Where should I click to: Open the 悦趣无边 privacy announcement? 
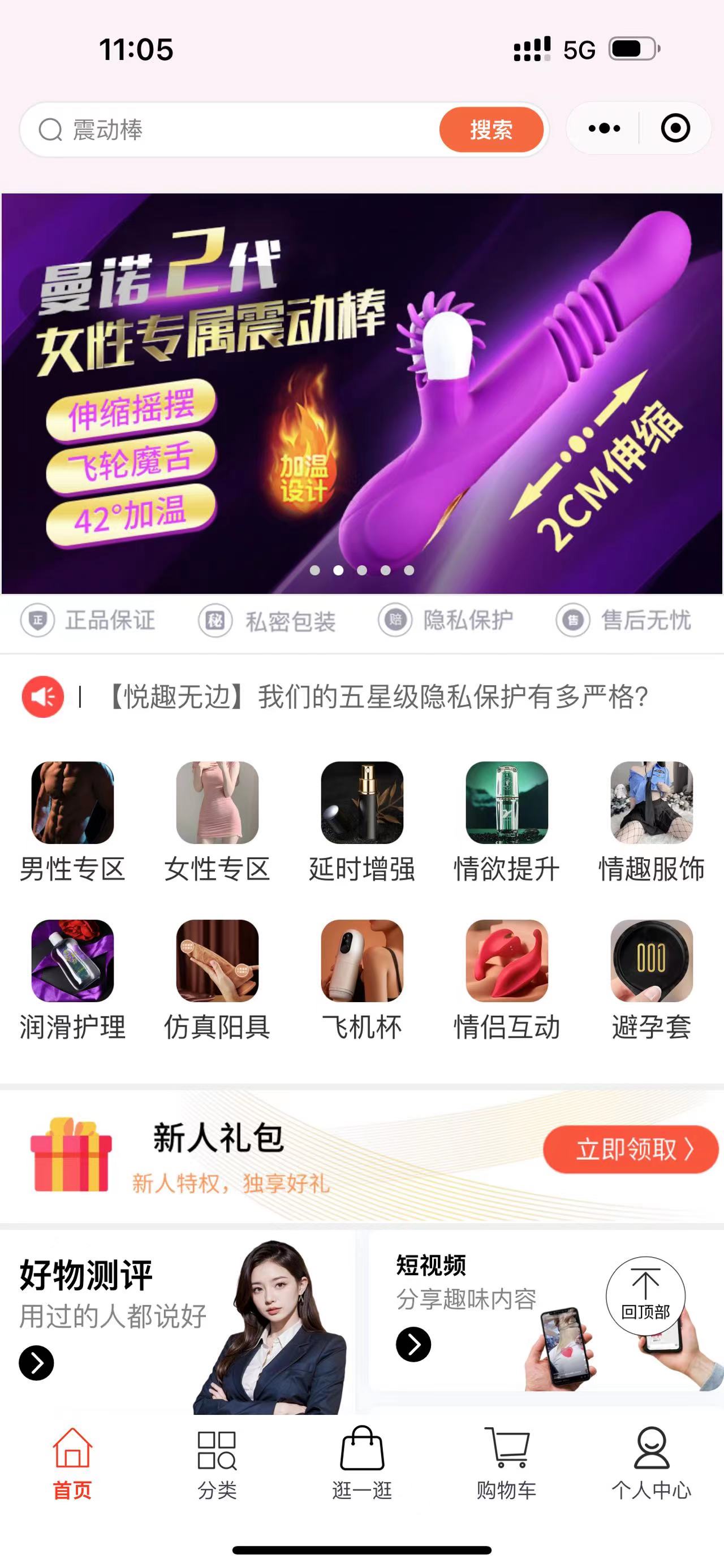[x=377, y=697]
